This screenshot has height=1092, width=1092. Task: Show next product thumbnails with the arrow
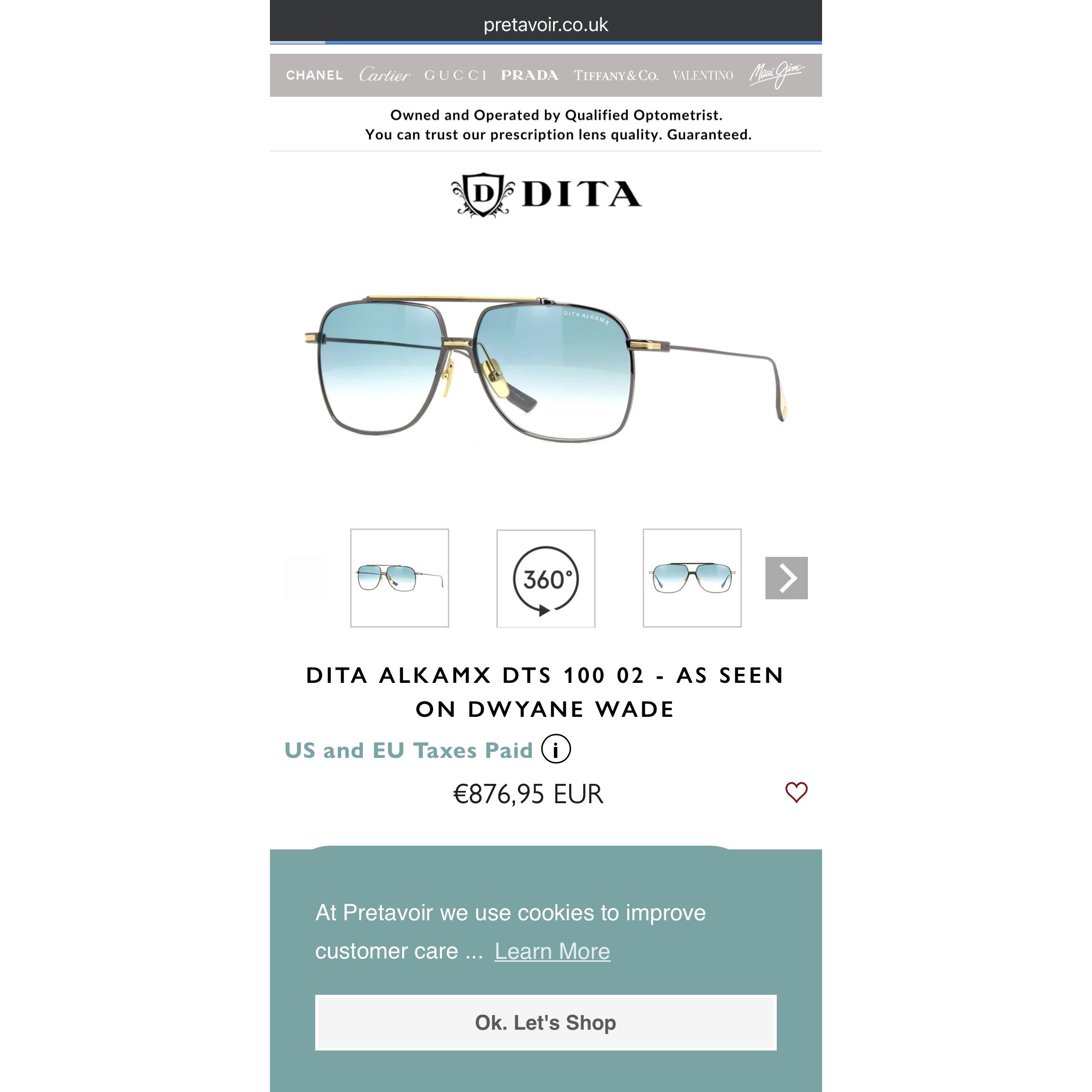(x=786, y=578)
